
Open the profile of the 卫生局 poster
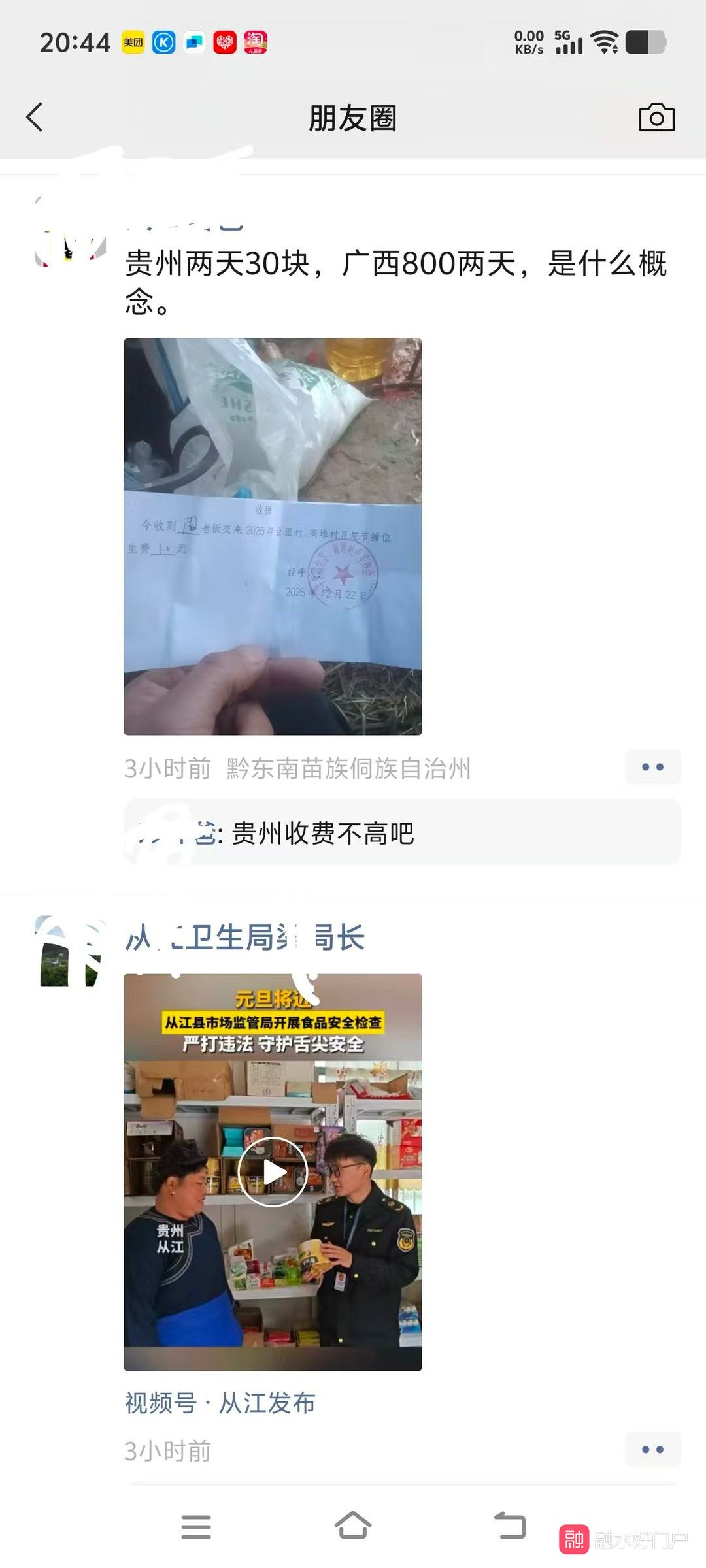click(x=244, y=938)
